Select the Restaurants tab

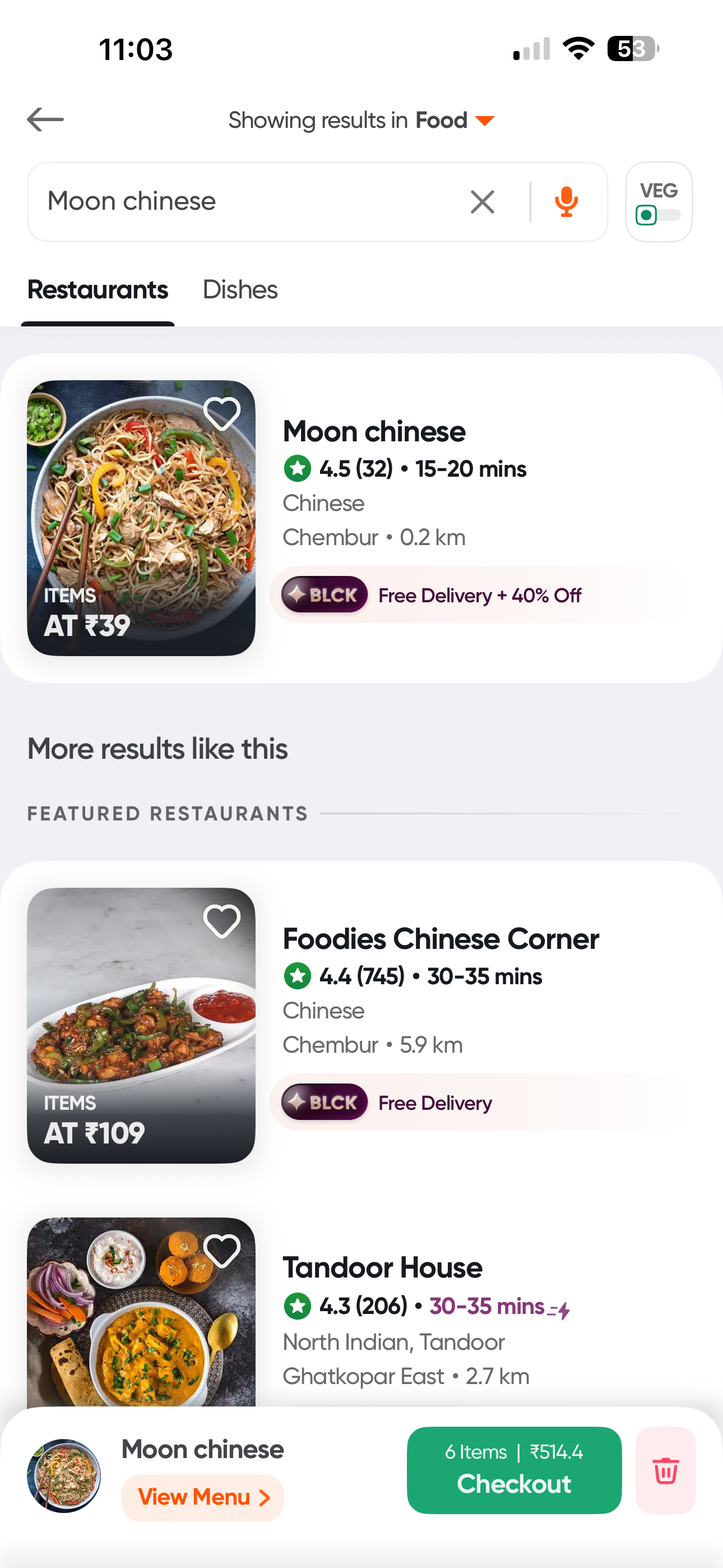click(98, 290)
